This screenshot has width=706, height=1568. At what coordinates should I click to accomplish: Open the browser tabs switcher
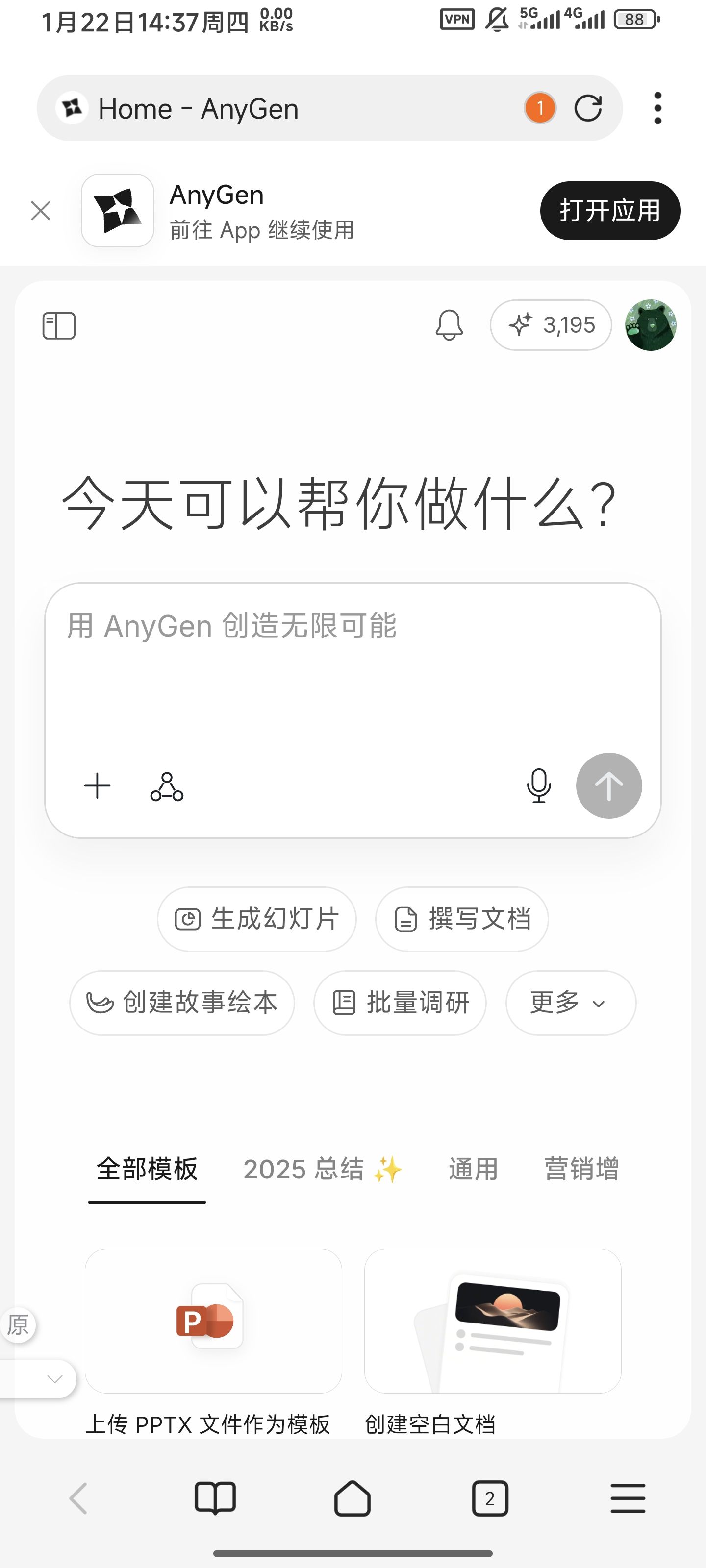[x=490, y=1498]
